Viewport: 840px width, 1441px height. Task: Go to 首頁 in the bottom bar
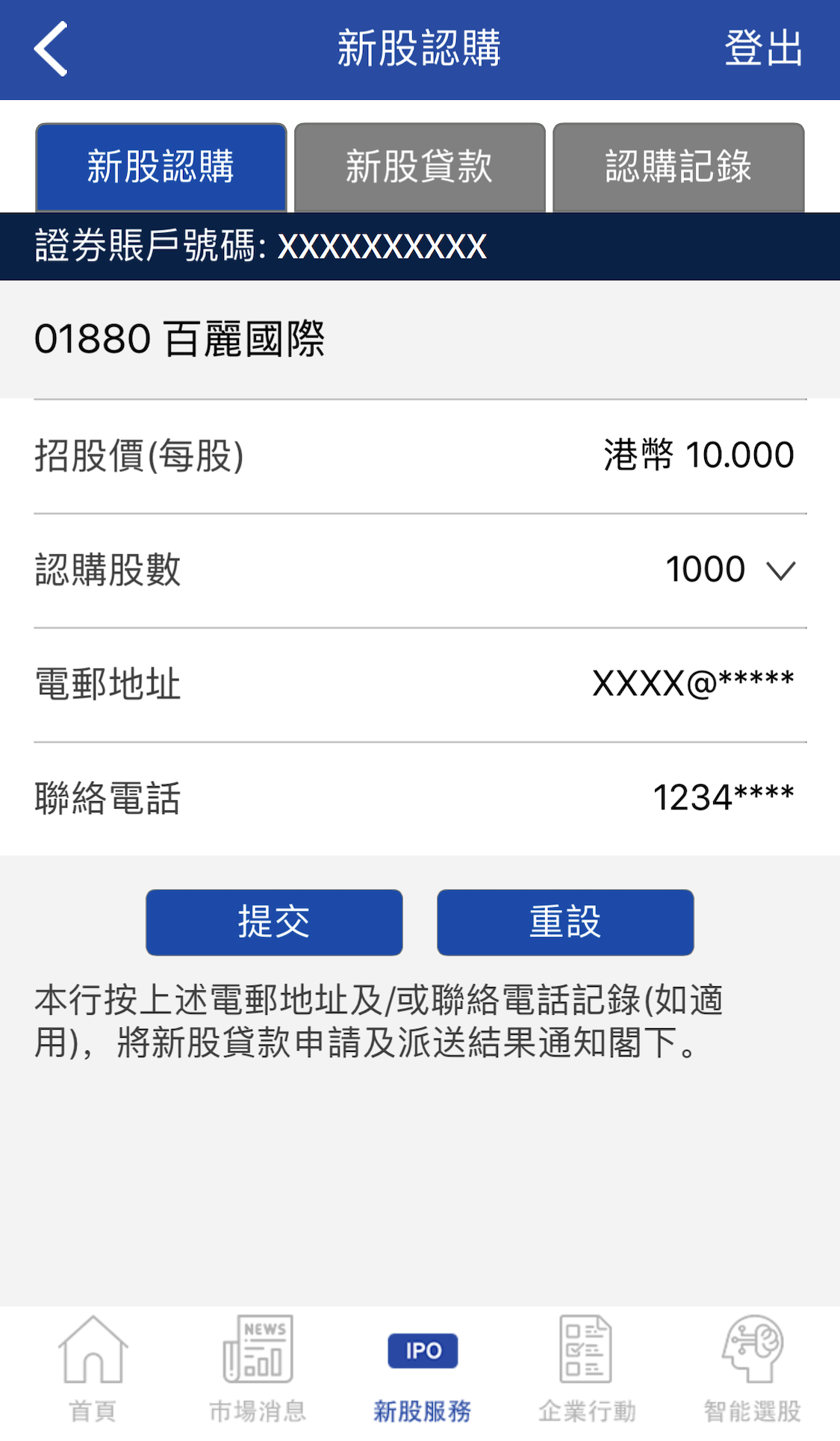[93, 1370]
